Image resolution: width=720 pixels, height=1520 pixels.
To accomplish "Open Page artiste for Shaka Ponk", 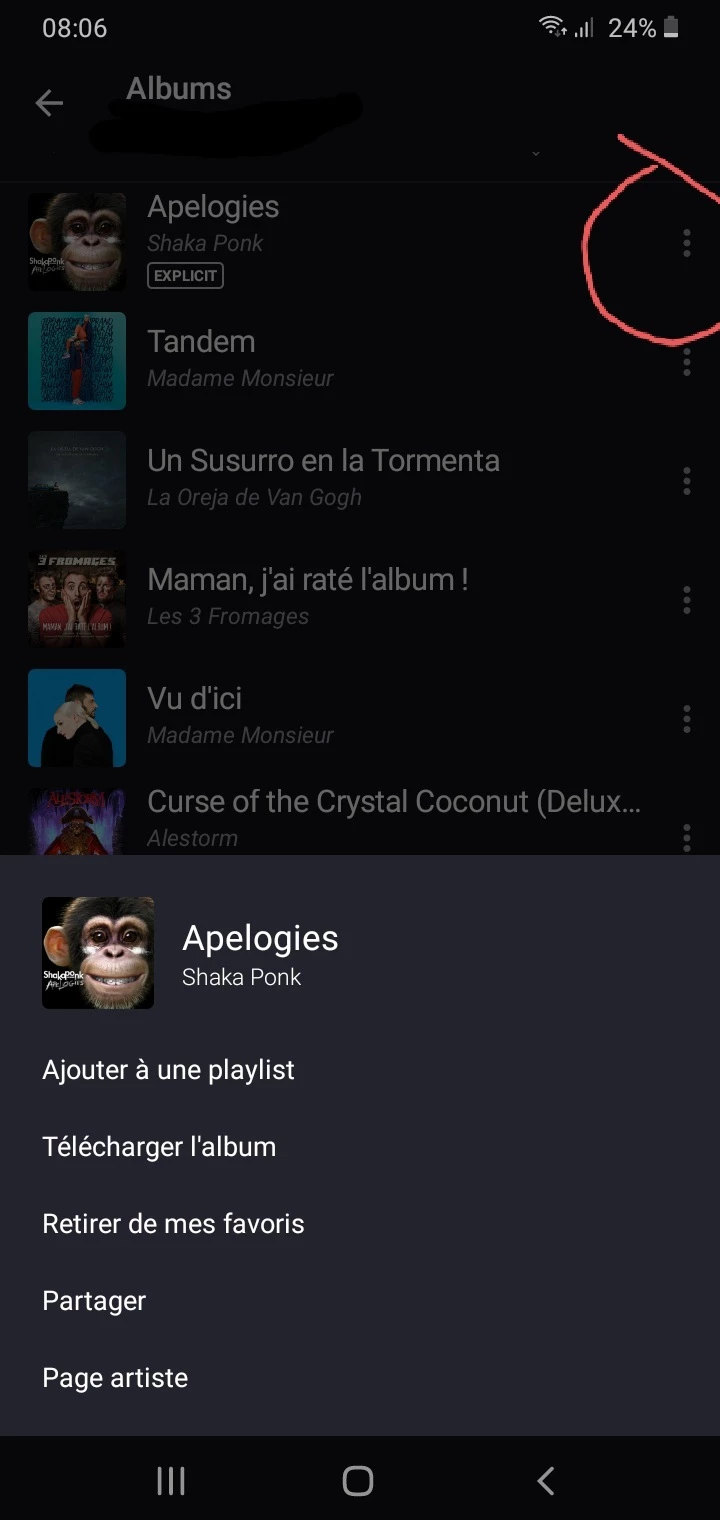I will coord(115,1378).
